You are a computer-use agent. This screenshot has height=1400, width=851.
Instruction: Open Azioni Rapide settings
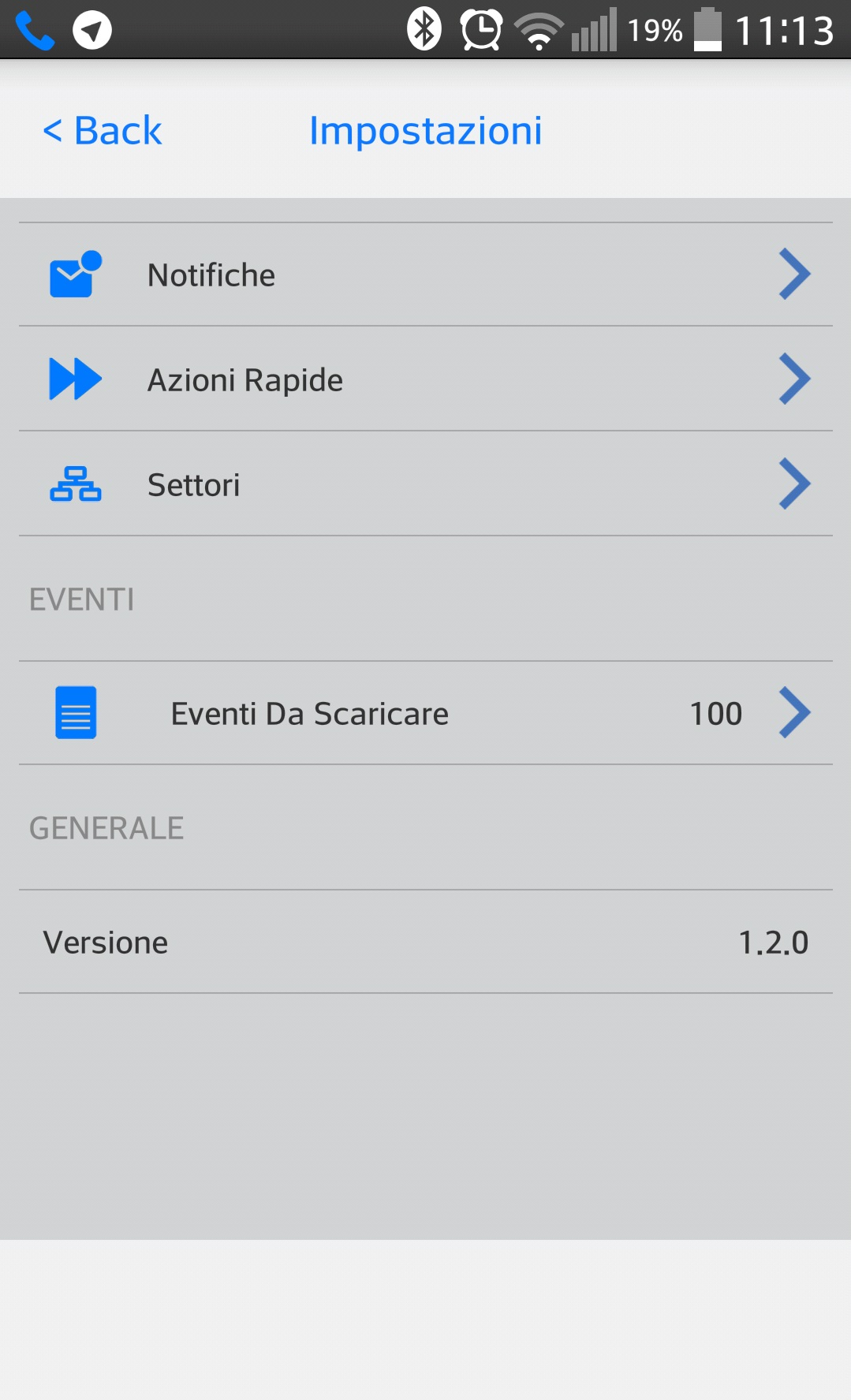(x=426, y=379)
